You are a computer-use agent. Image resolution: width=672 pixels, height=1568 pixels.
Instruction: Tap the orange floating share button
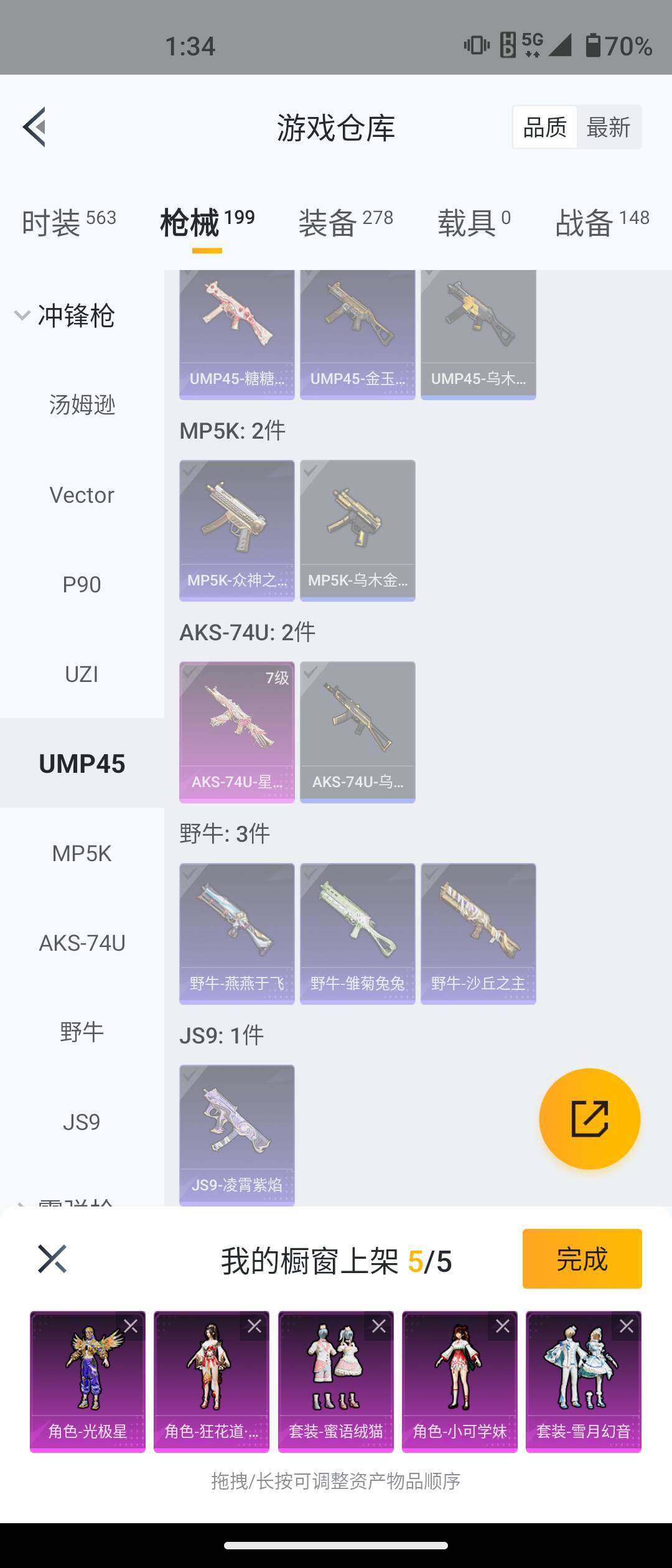click(589, 1119)
